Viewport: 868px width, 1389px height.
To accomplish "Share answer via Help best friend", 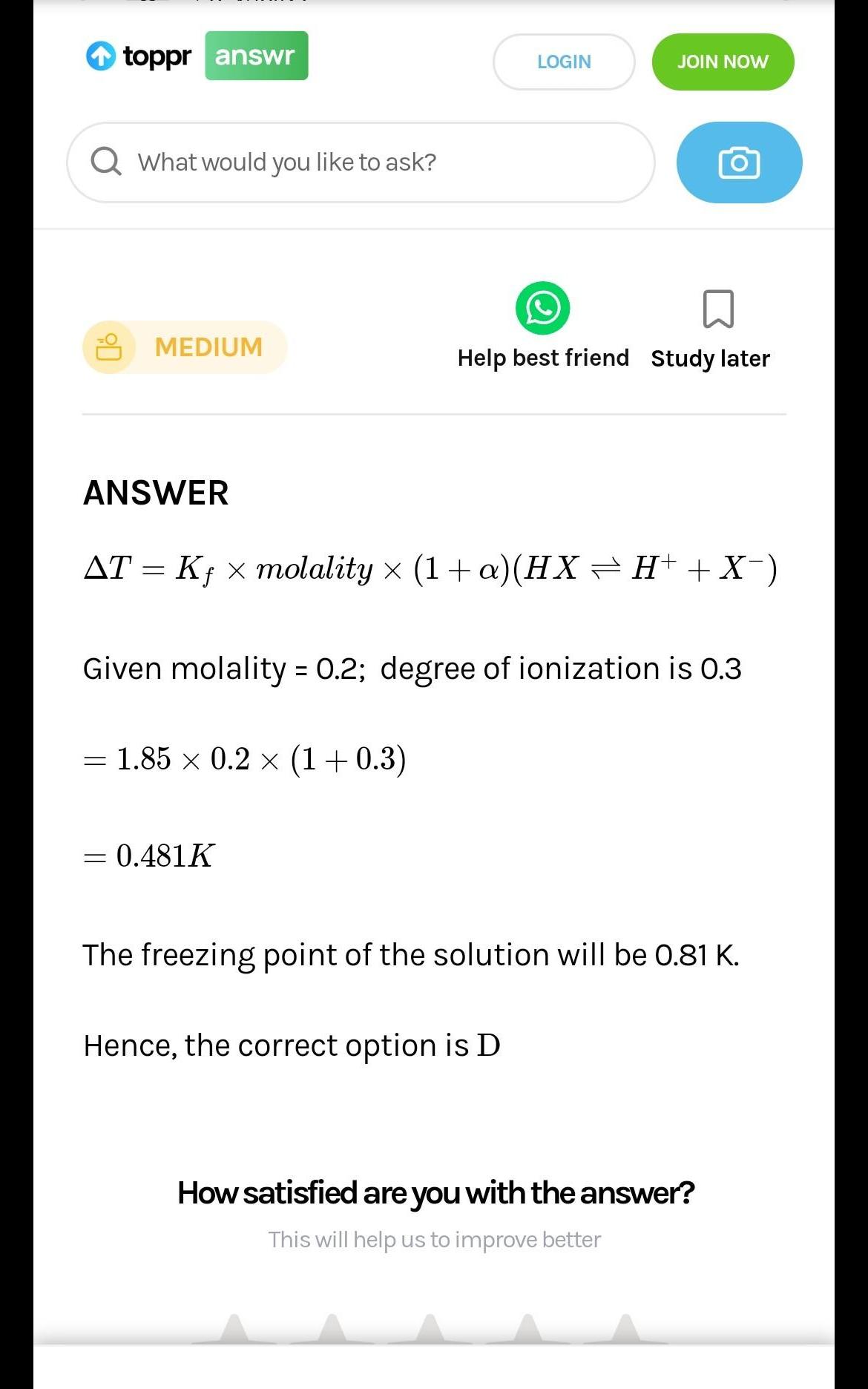I will pyautogui.click(x=543, y=326).
